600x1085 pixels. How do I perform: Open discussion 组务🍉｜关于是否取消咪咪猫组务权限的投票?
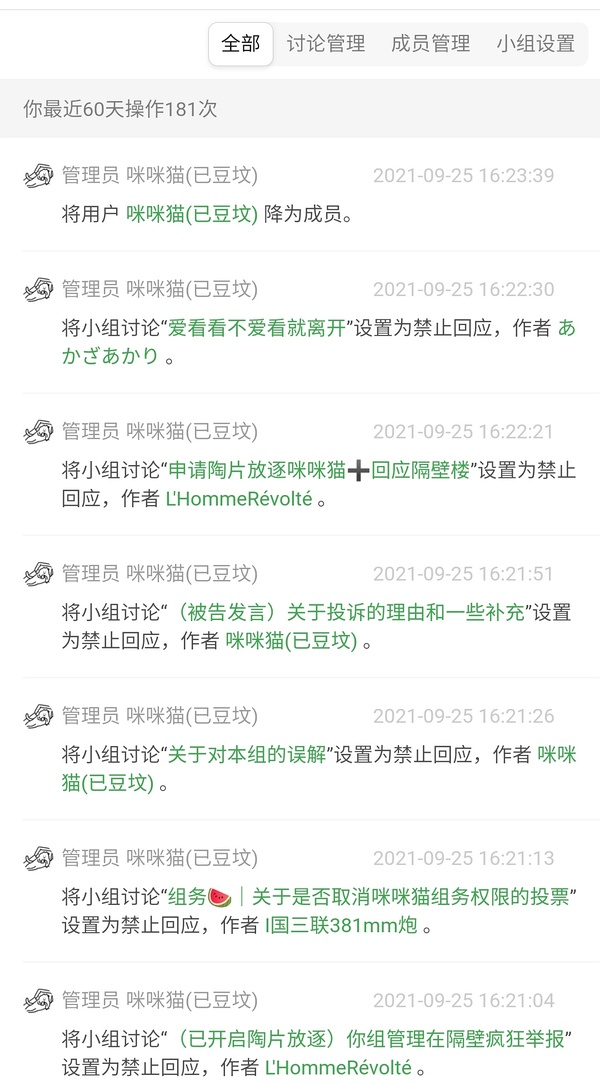pos(374,897)
